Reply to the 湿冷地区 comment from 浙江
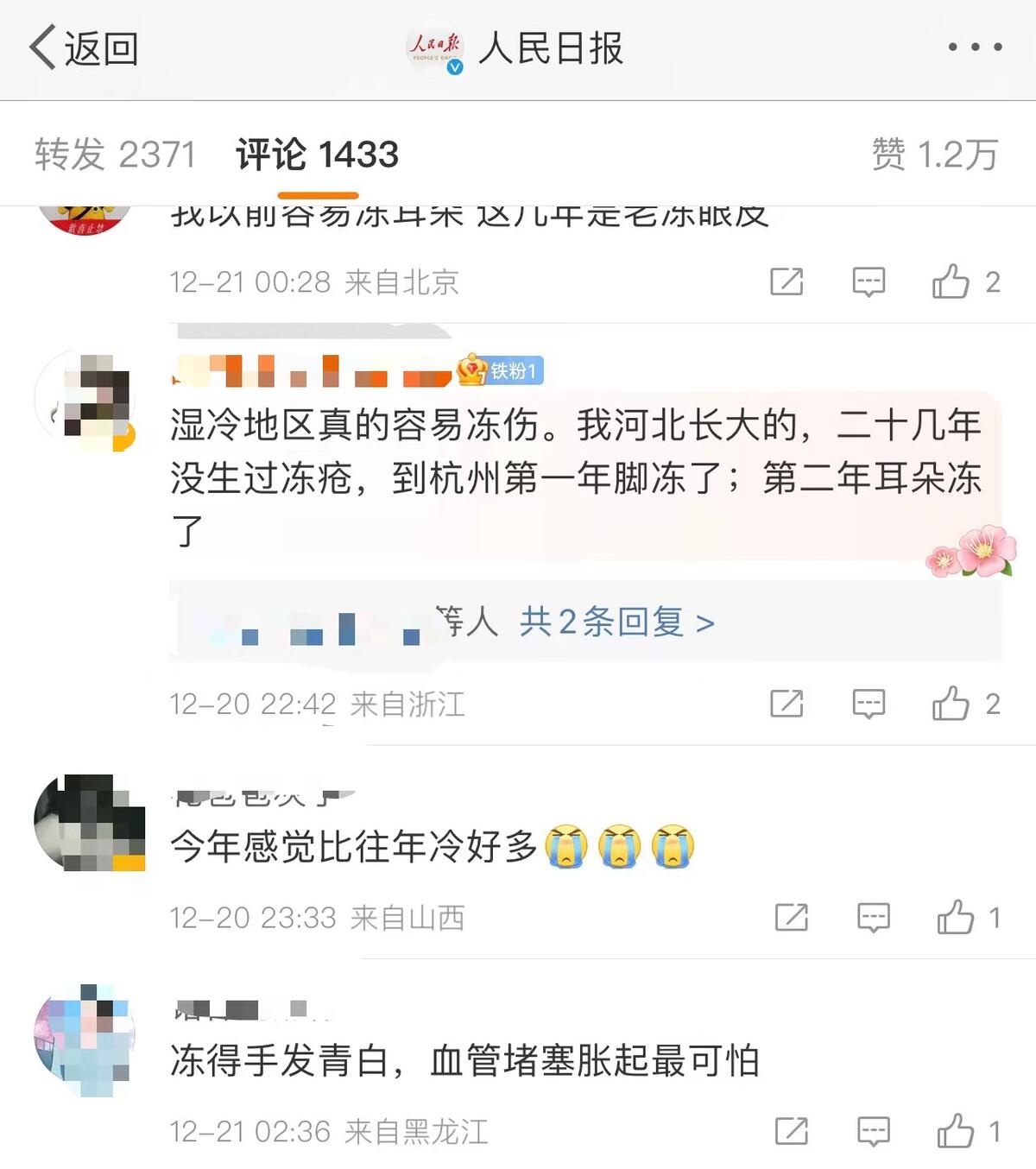 pos(869,704)
